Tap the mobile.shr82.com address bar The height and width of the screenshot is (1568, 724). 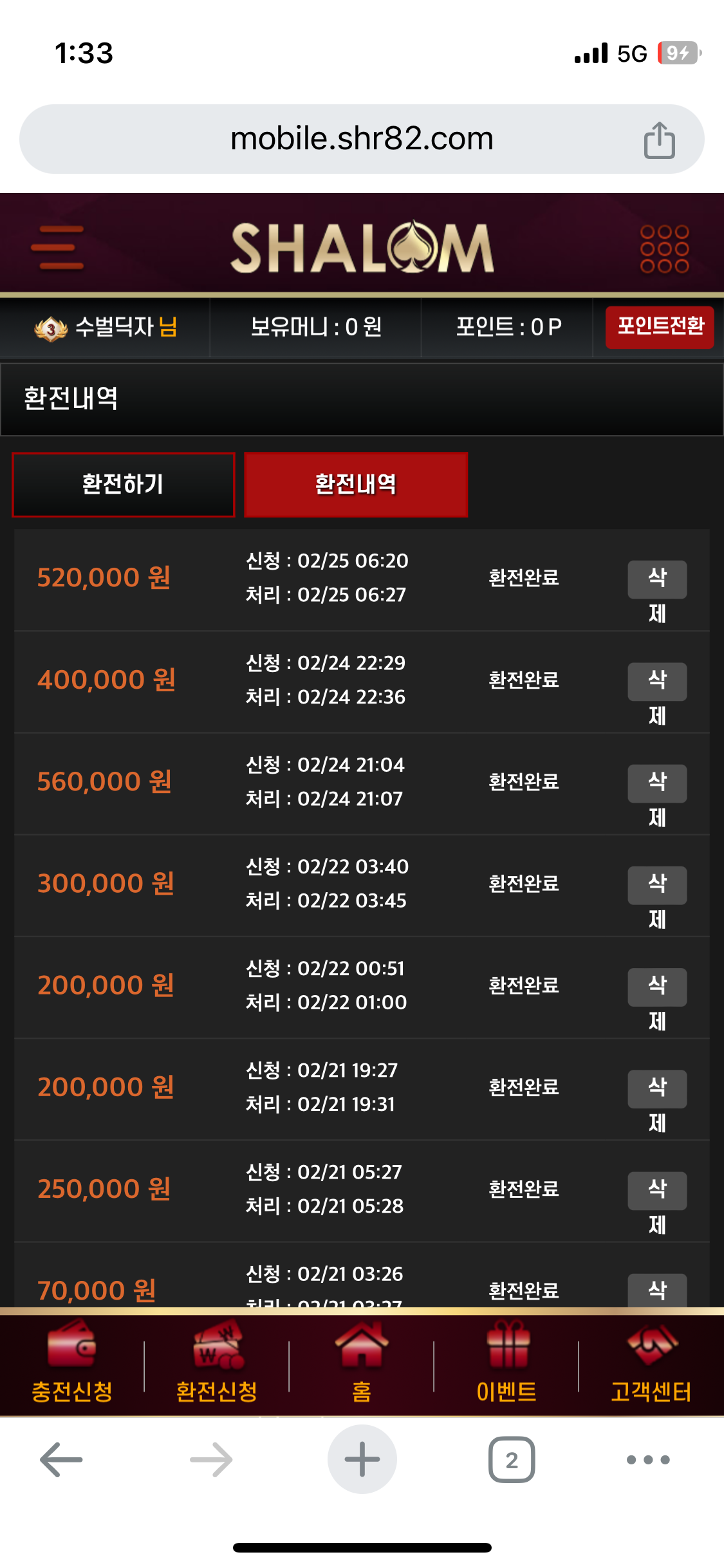362,139
